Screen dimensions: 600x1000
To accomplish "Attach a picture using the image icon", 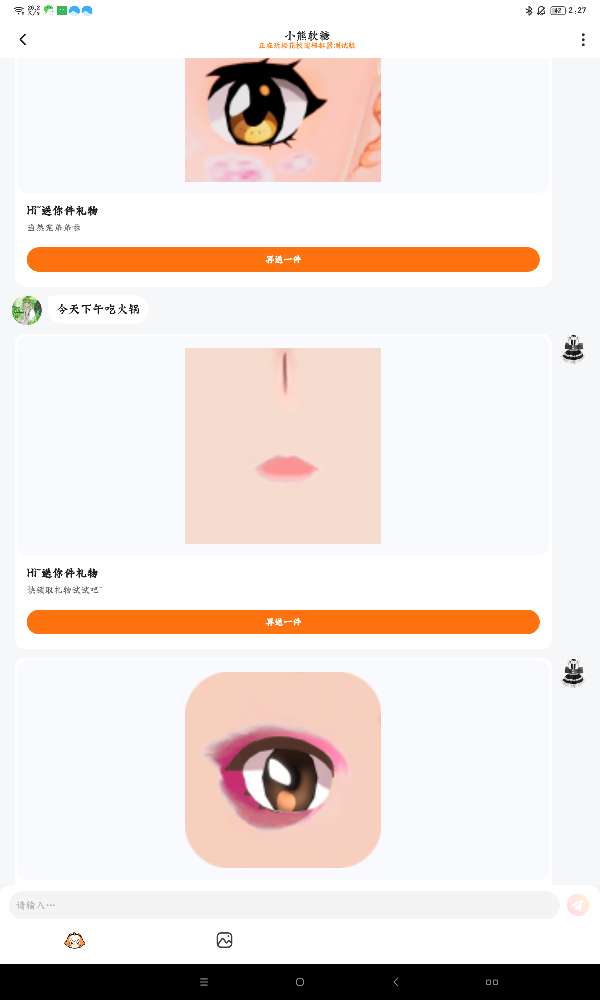I will [224, 940].
